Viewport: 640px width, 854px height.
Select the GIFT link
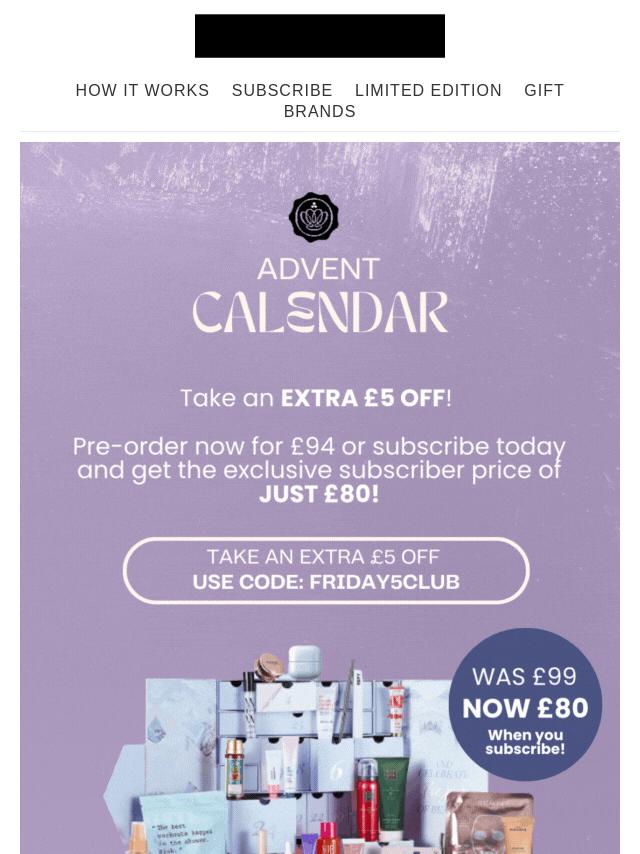click(544, 90)
